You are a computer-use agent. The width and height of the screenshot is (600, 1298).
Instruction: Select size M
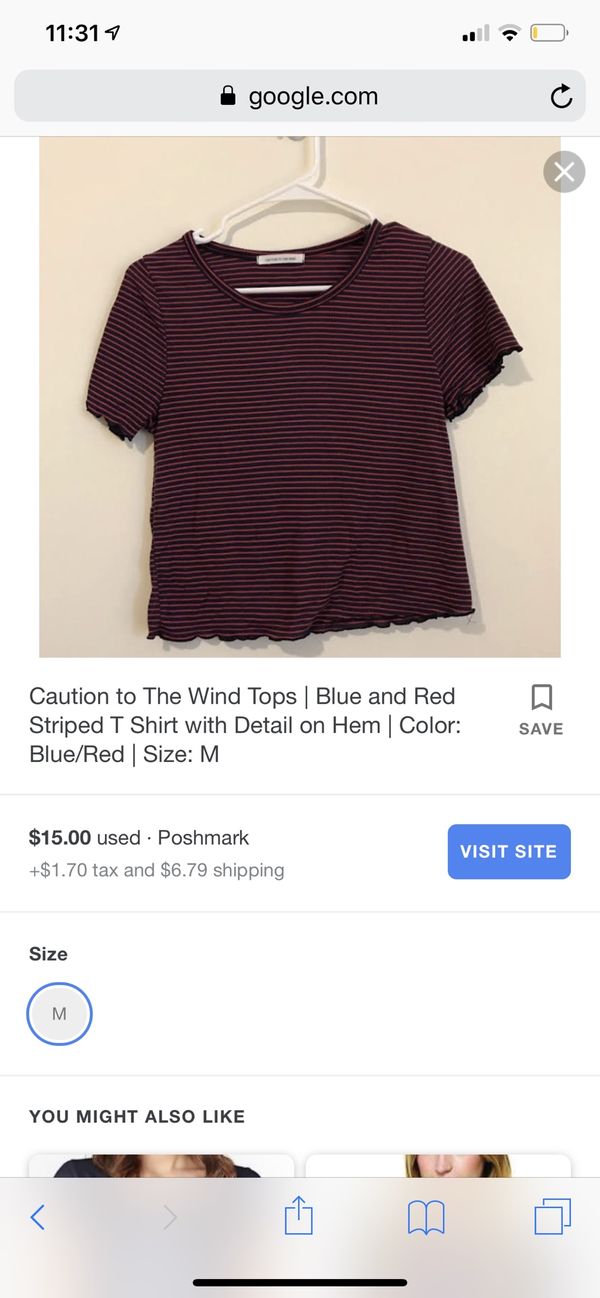[59, 1014]
